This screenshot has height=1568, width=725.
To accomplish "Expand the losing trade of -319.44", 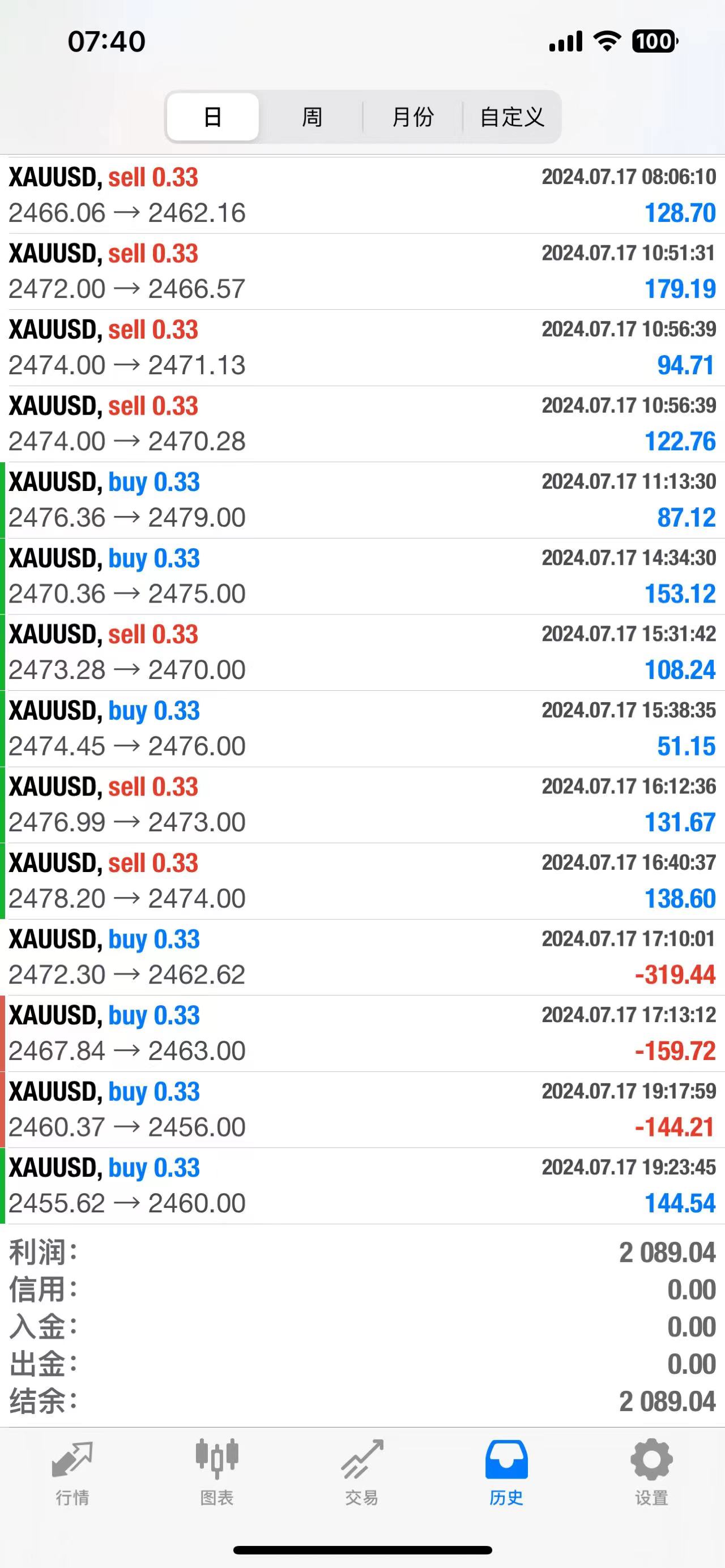I will 362,957.
